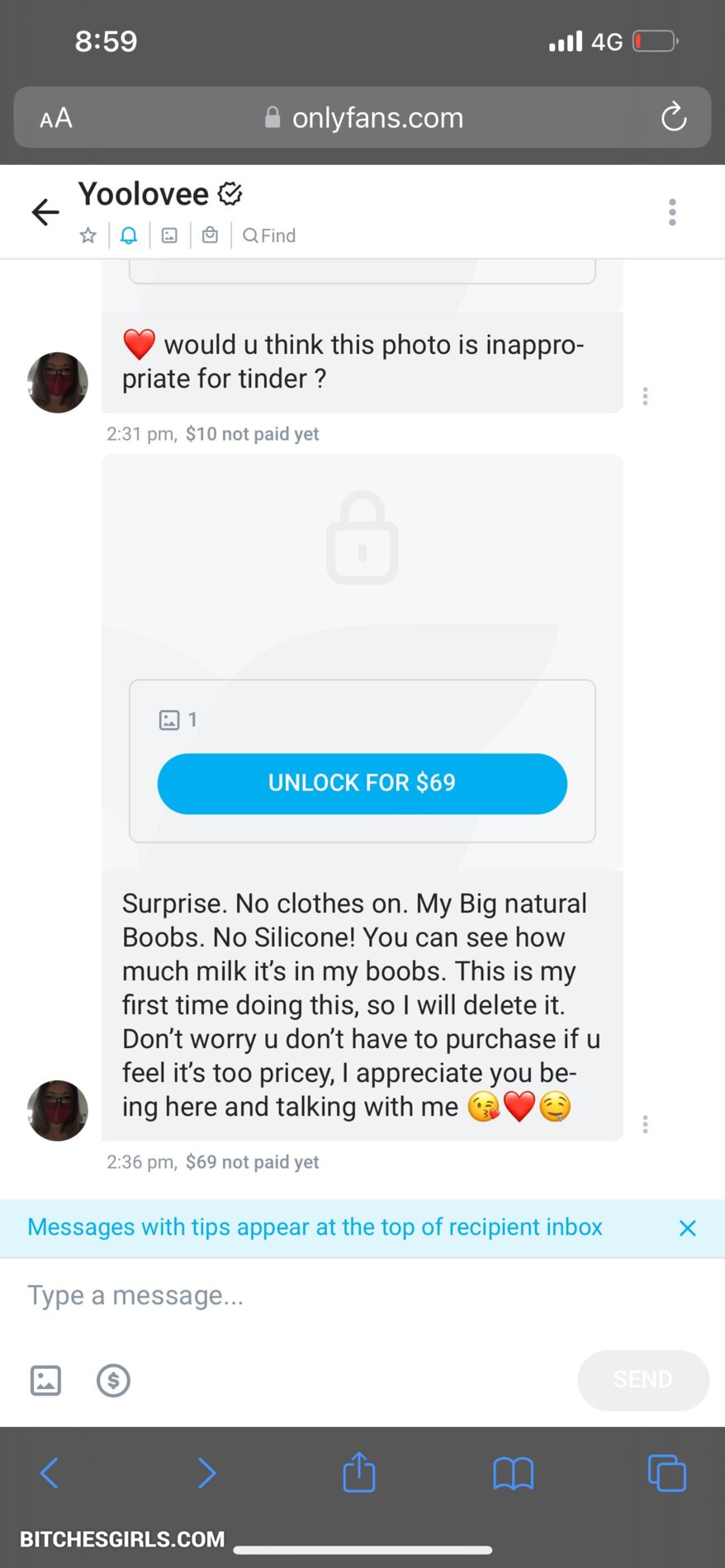Toggle chat notifications bell
The width and height of the screenshot is (725, 1568).
tap(129, 236)
